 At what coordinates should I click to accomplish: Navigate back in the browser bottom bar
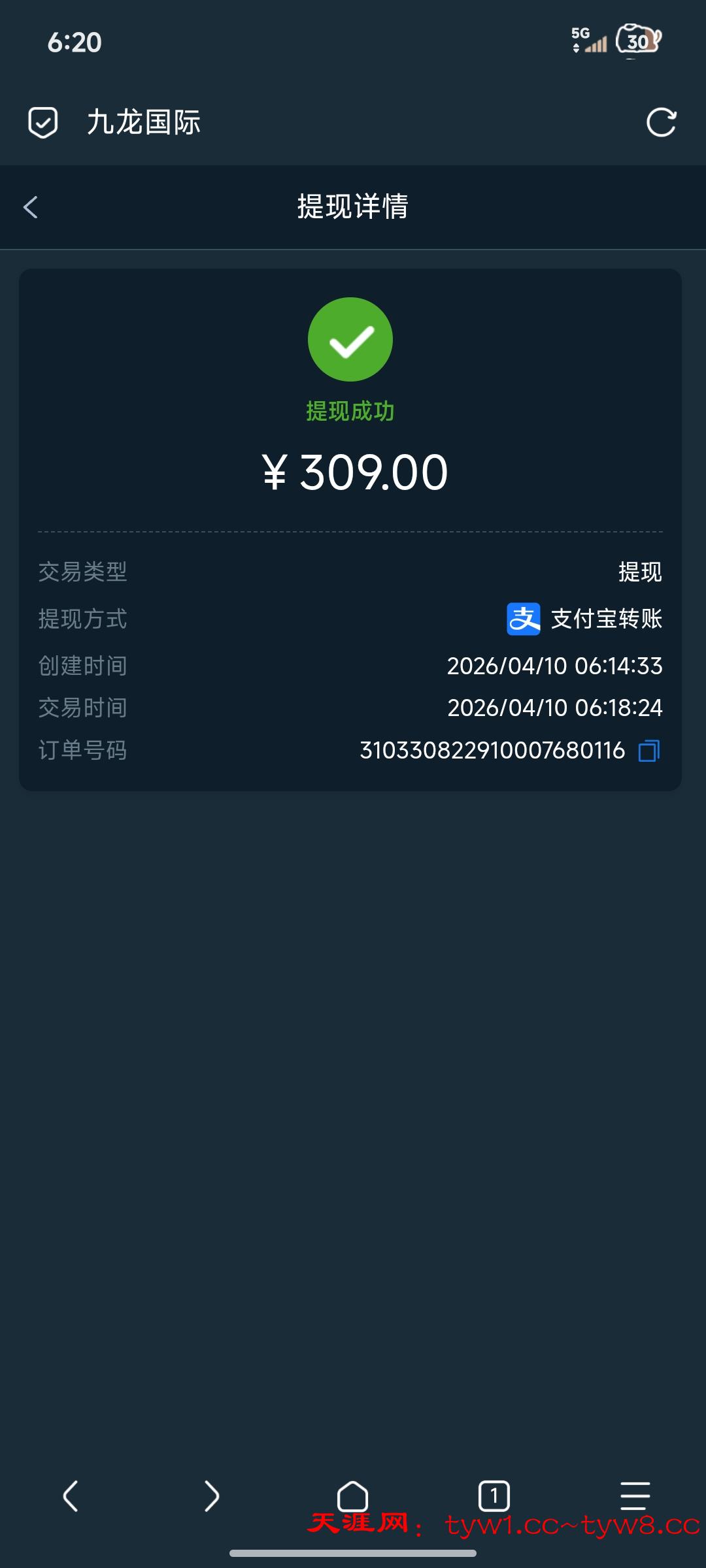(71, 1495)
